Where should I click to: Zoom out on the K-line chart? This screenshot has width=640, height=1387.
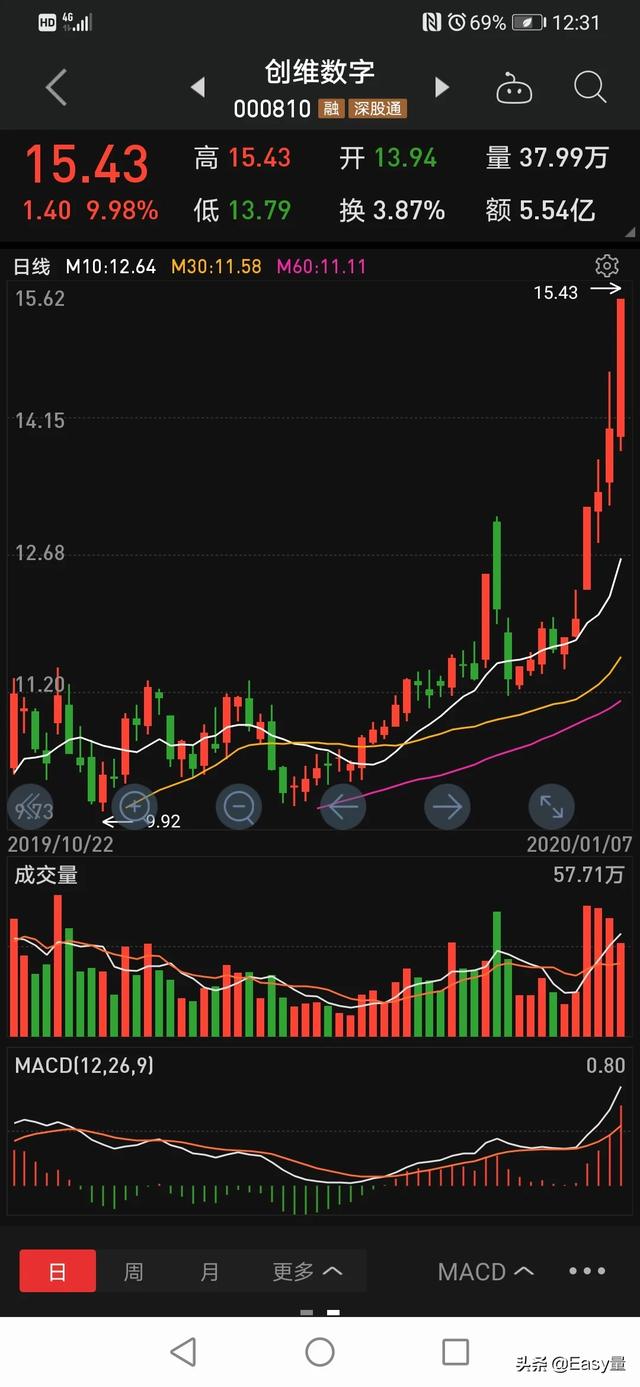(239, 806)
